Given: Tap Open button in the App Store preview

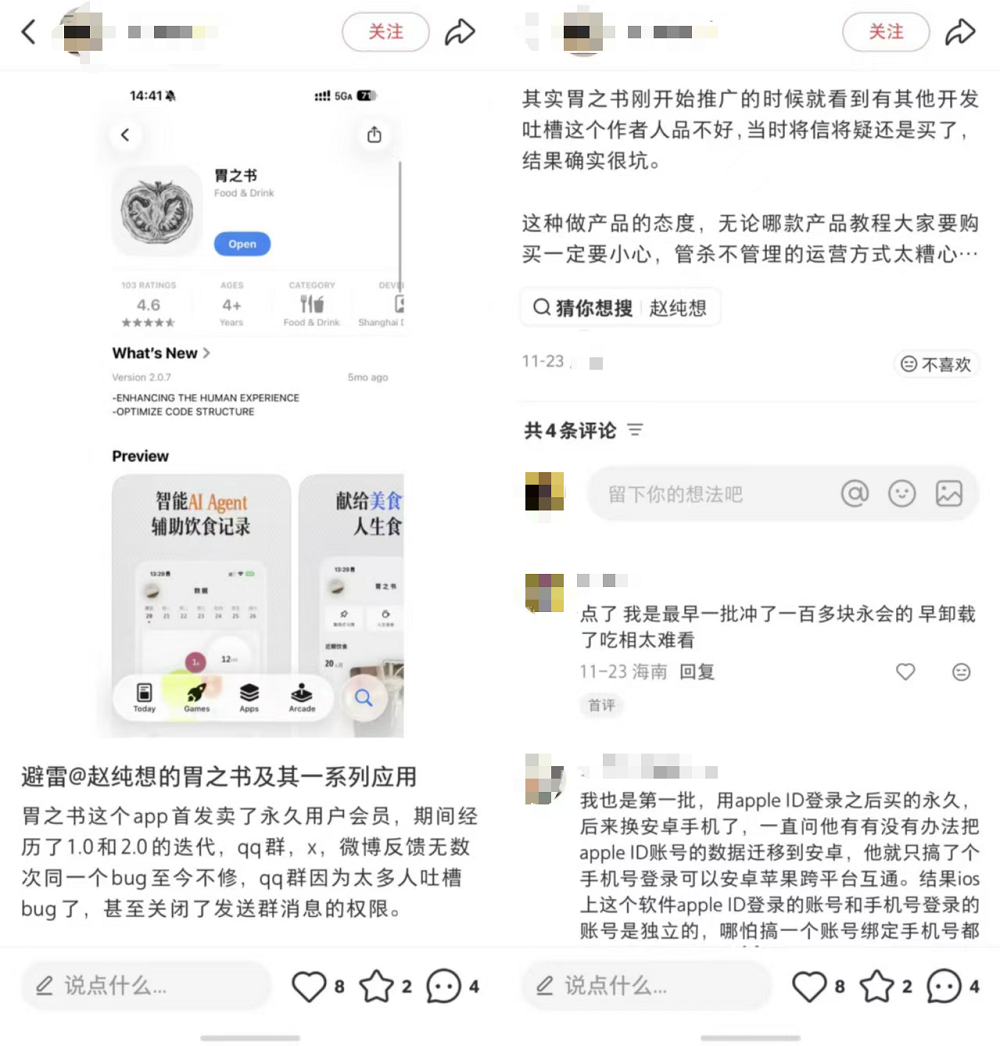Looking at the screenshot, I should pyautogui.click(x=241, y=244).
